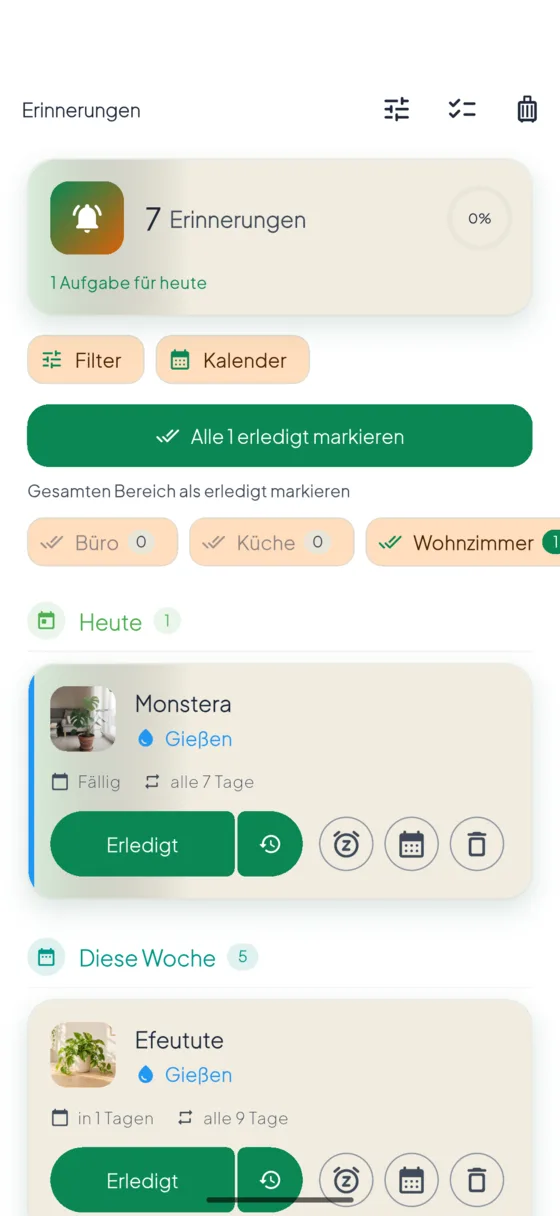Snooze the Monstera reminder
The height and width of the screenshot is (1216, 560).
pyautogui.click(x=346, y=845)
